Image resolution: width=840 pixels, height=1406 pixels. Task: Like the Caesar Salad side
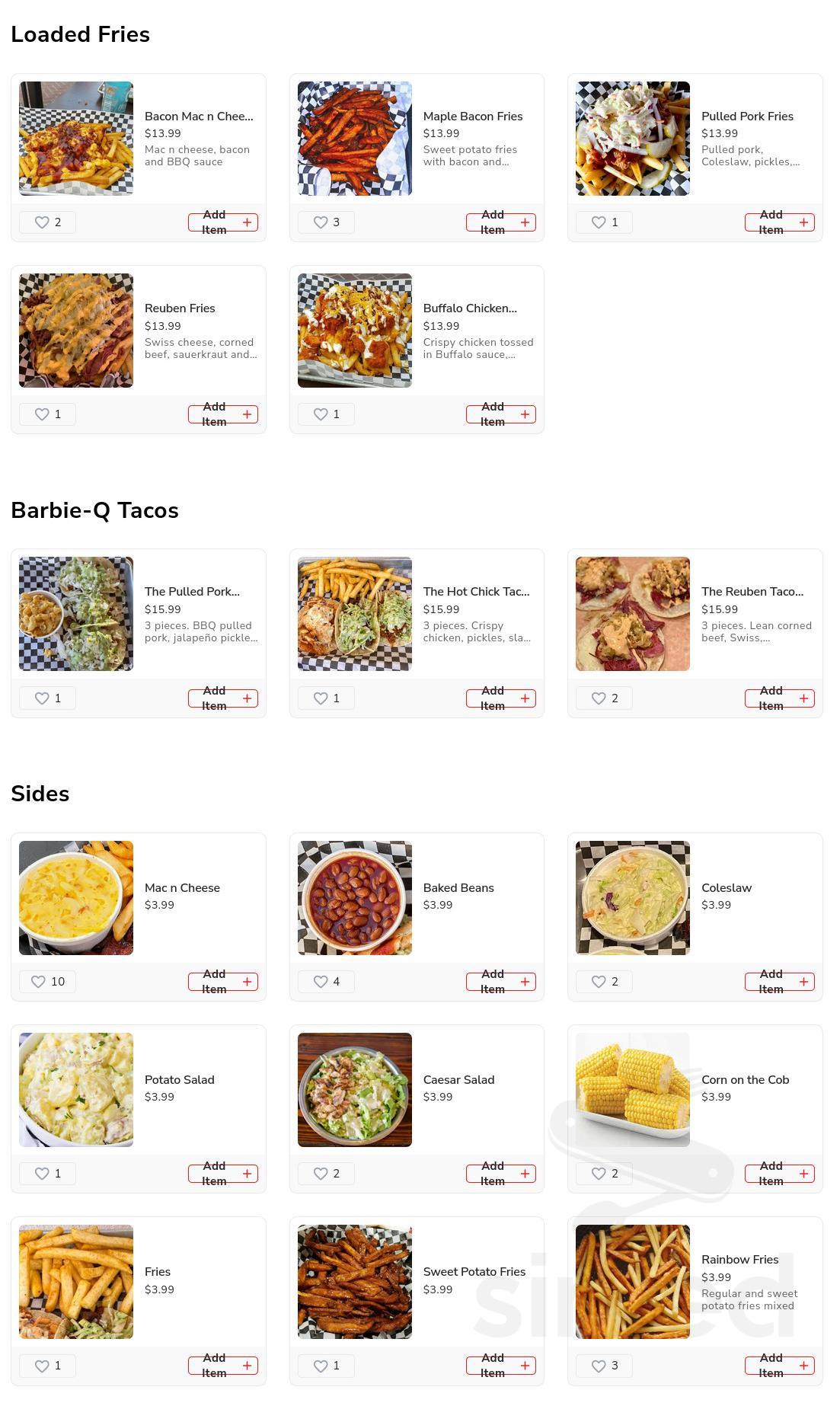pos(326,1174)
